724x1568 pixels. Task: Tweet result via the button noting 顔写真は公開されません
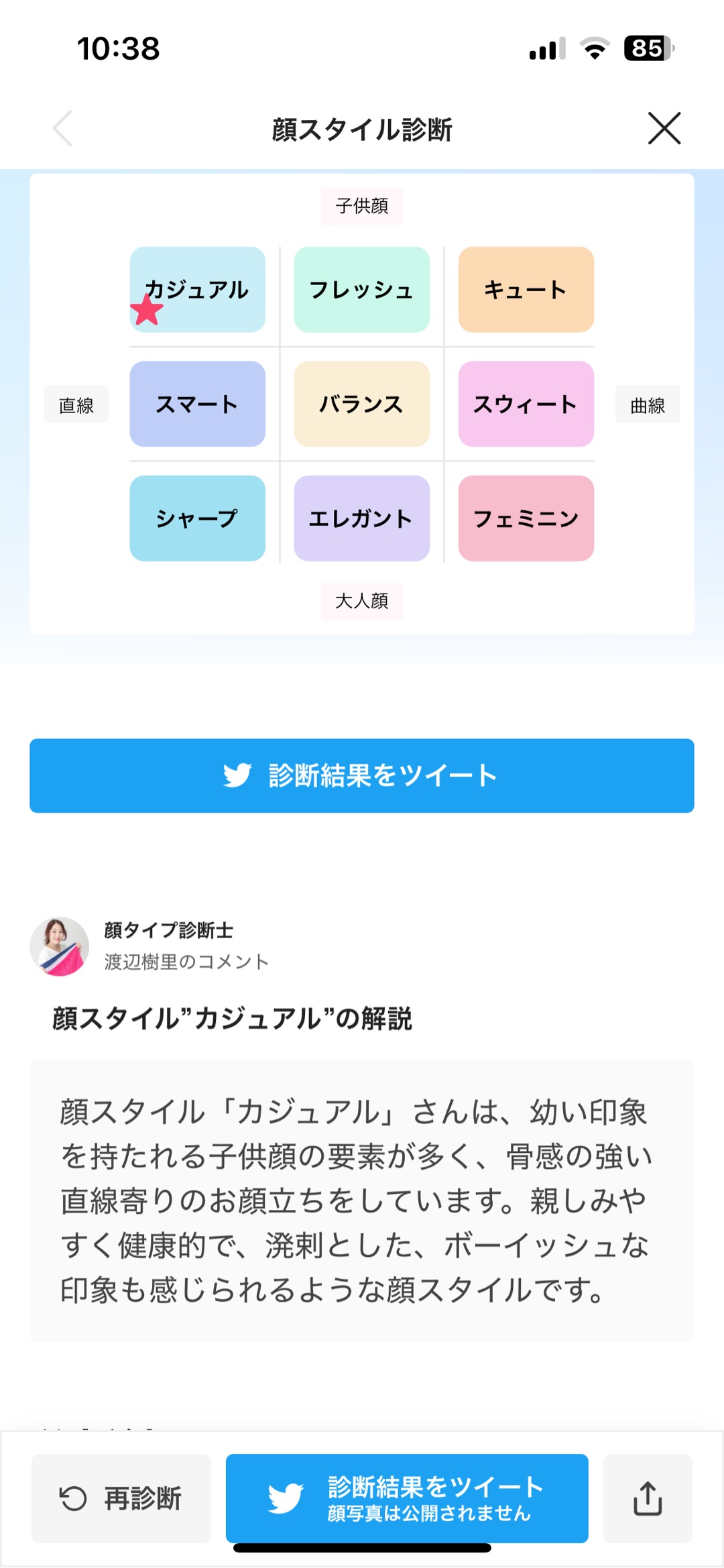coord(407,1498)
